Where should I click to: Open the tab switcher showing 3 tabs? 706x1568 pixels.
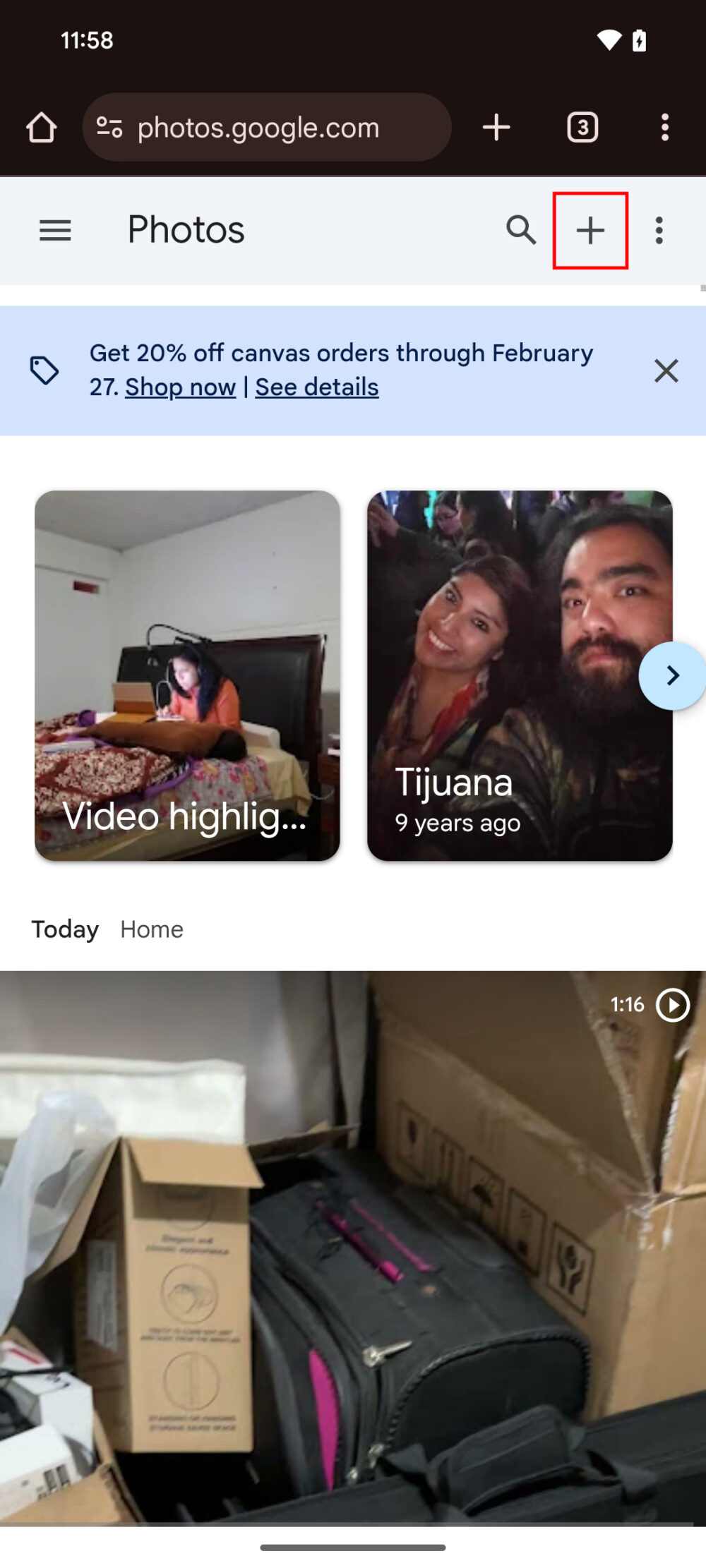(x=582, y=127)
